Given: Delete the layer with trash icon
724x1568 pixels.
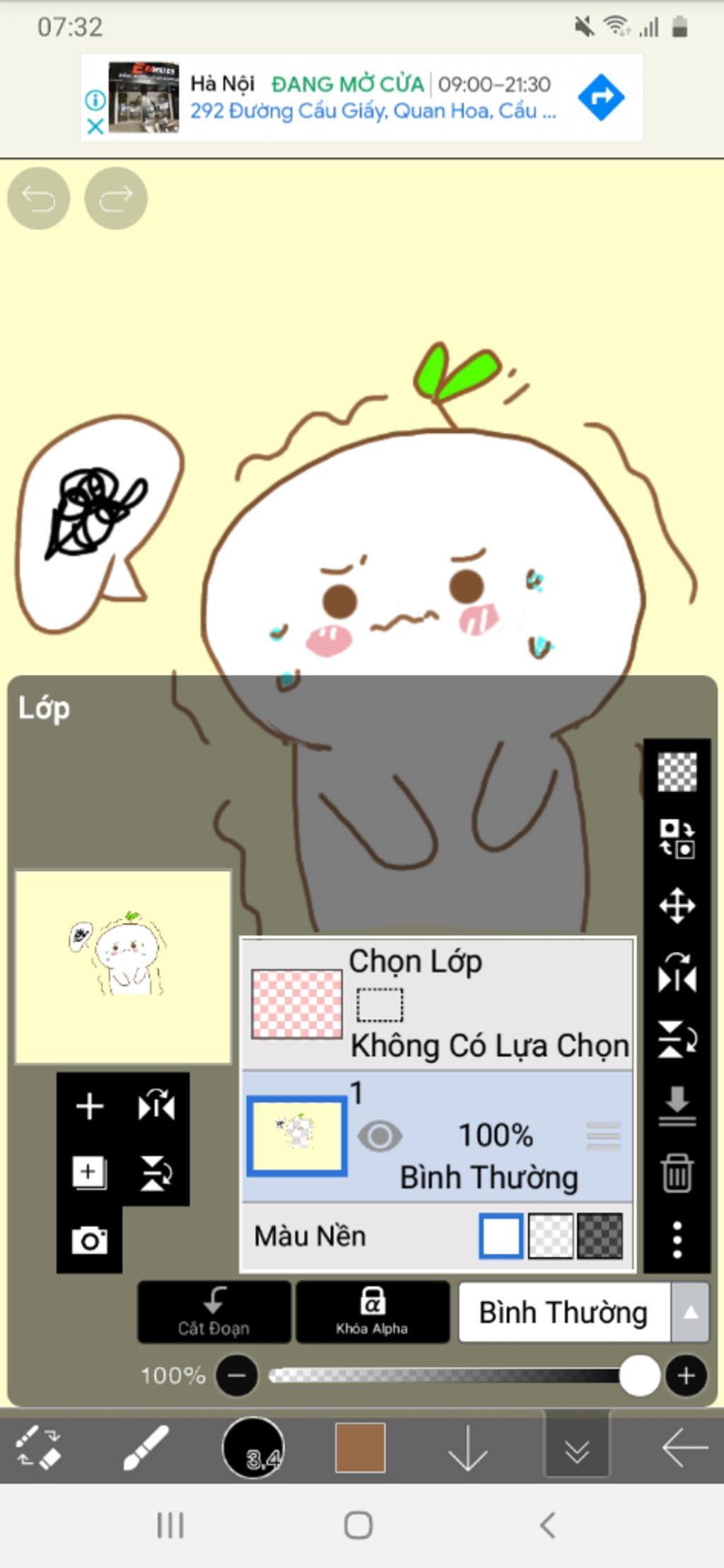Looking at the screenshot, I should (677, 1173).
